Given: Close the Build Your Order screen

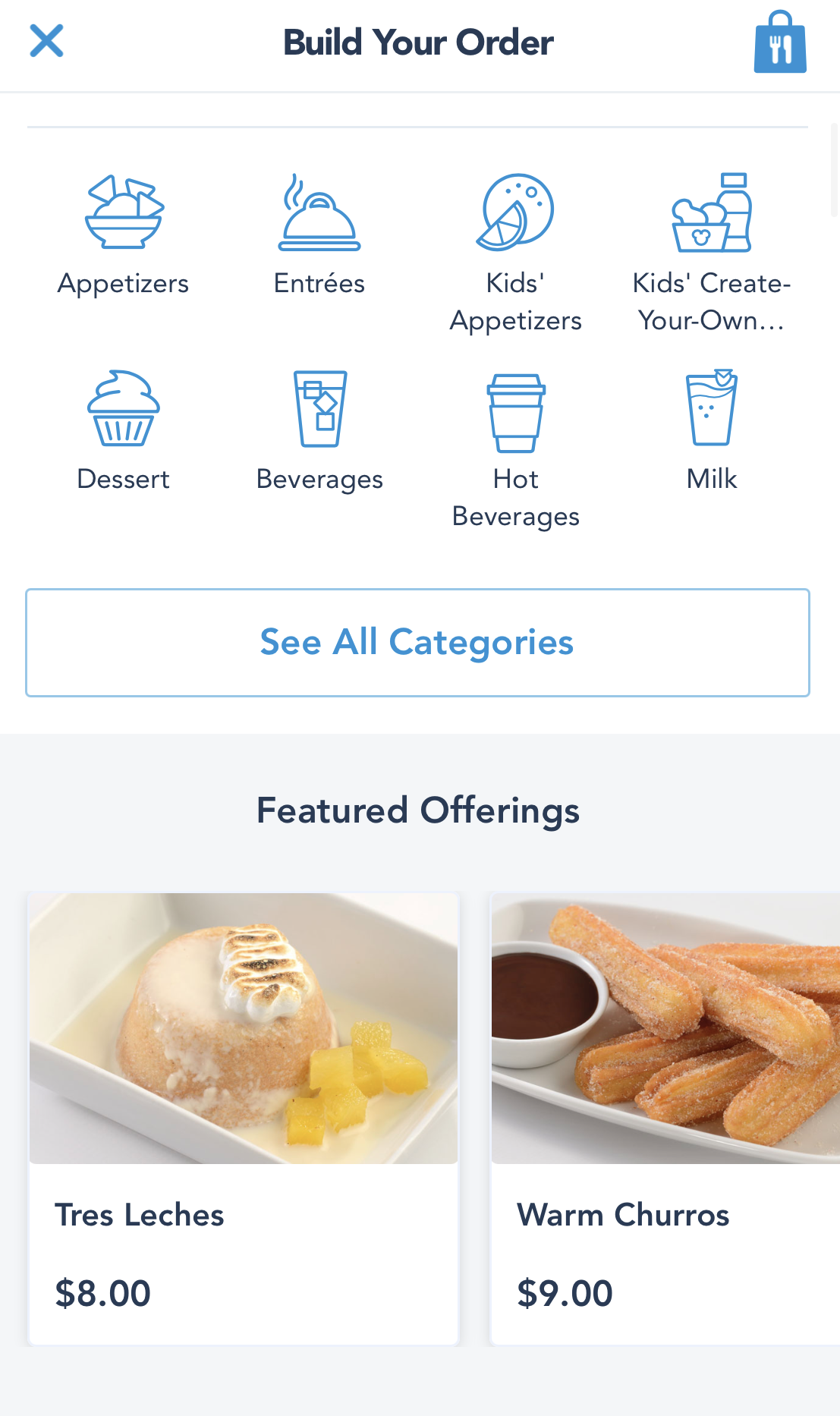Looking at the screenshot, I should 46,41.
